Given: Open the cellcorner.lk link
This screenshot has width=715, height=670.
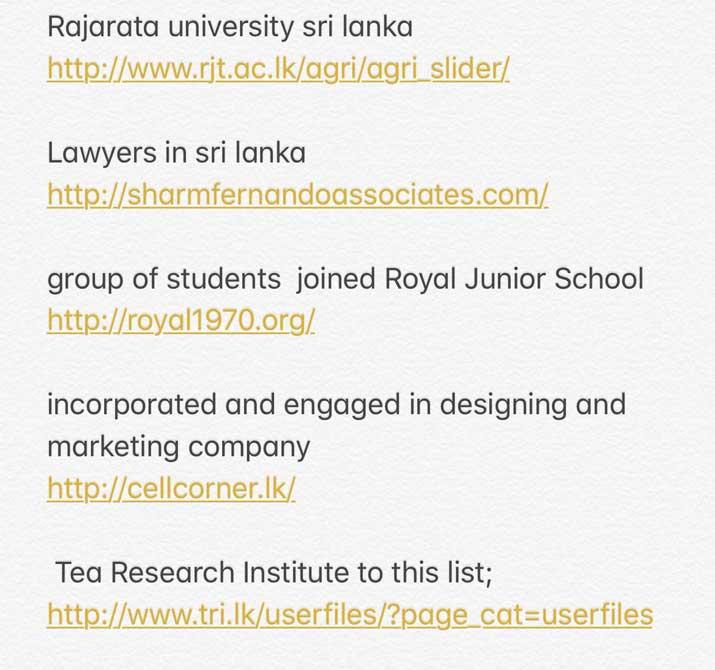Looking at the screenshot, I should tap(171, 489).
